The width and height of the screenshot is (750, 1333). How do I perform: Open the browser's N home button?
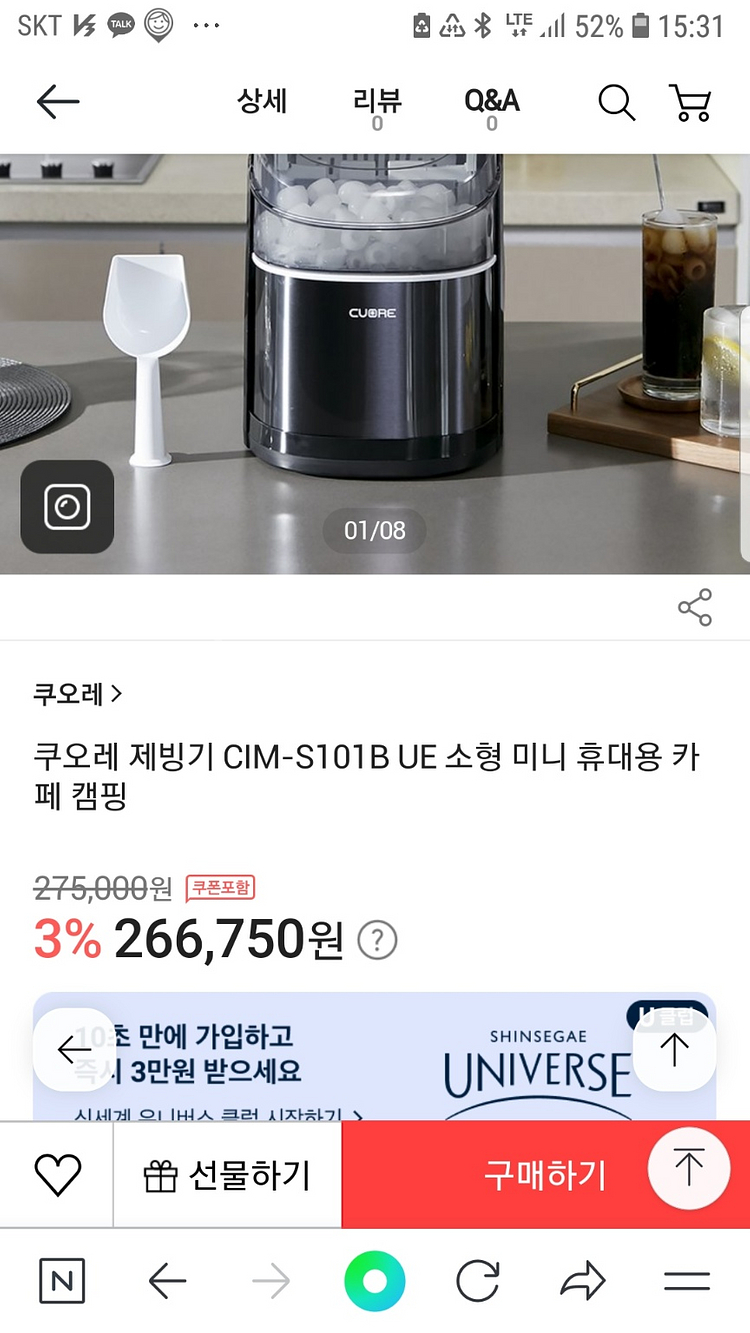pyautogui.click(x=62, y=1281)
